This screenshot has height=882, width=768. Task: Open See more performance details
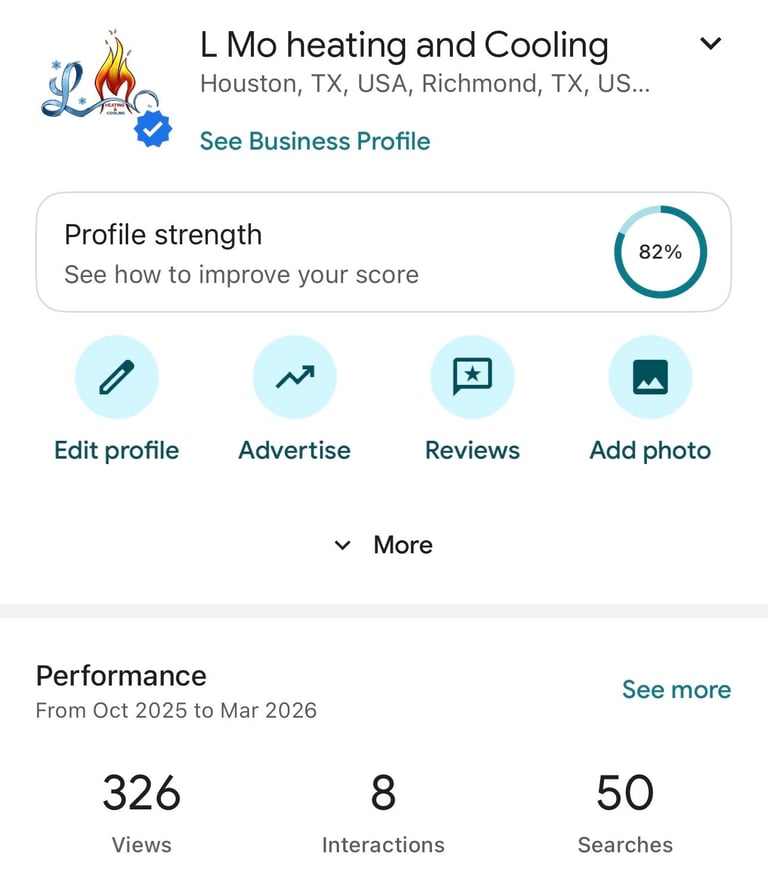[x=676, y=689]
